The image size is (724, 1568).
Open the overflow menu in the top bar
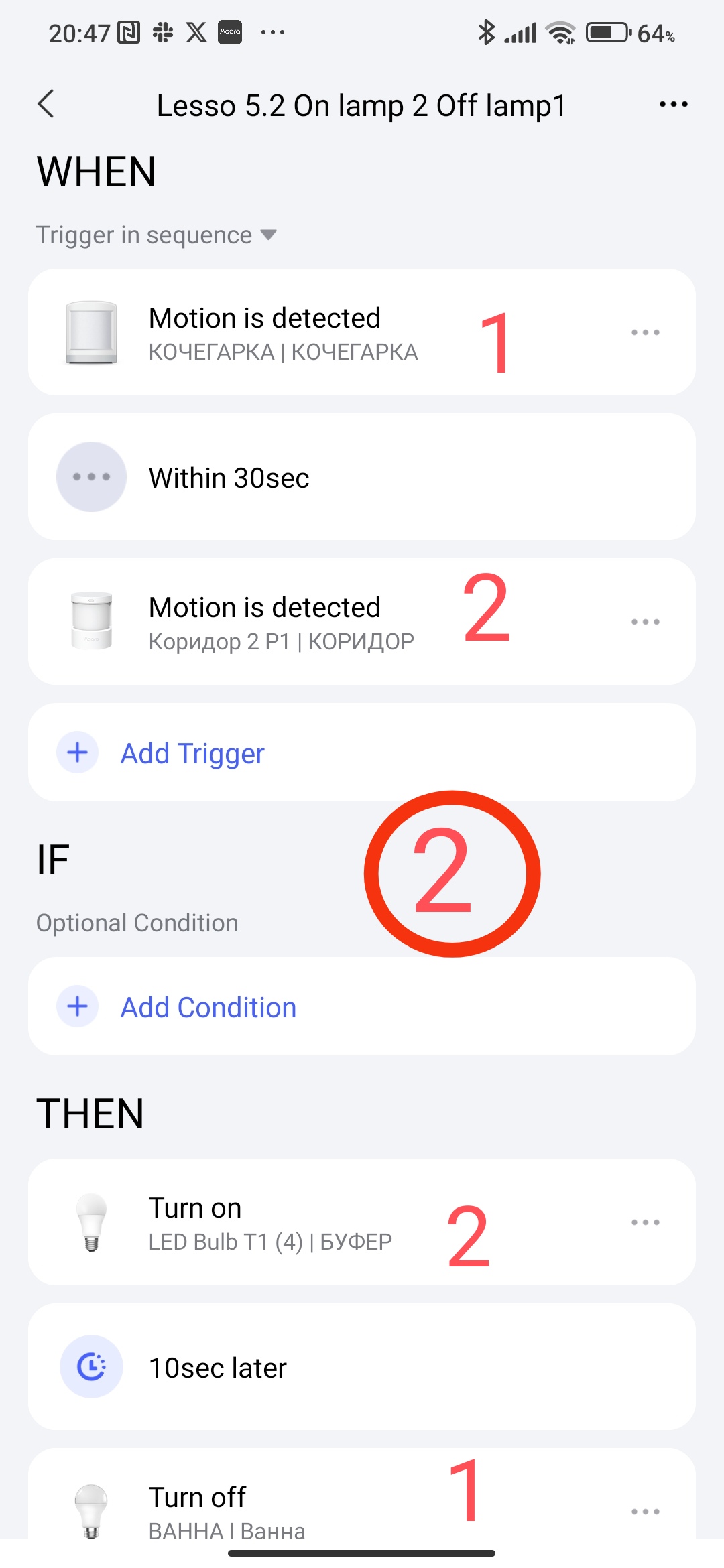pos(673,105)
